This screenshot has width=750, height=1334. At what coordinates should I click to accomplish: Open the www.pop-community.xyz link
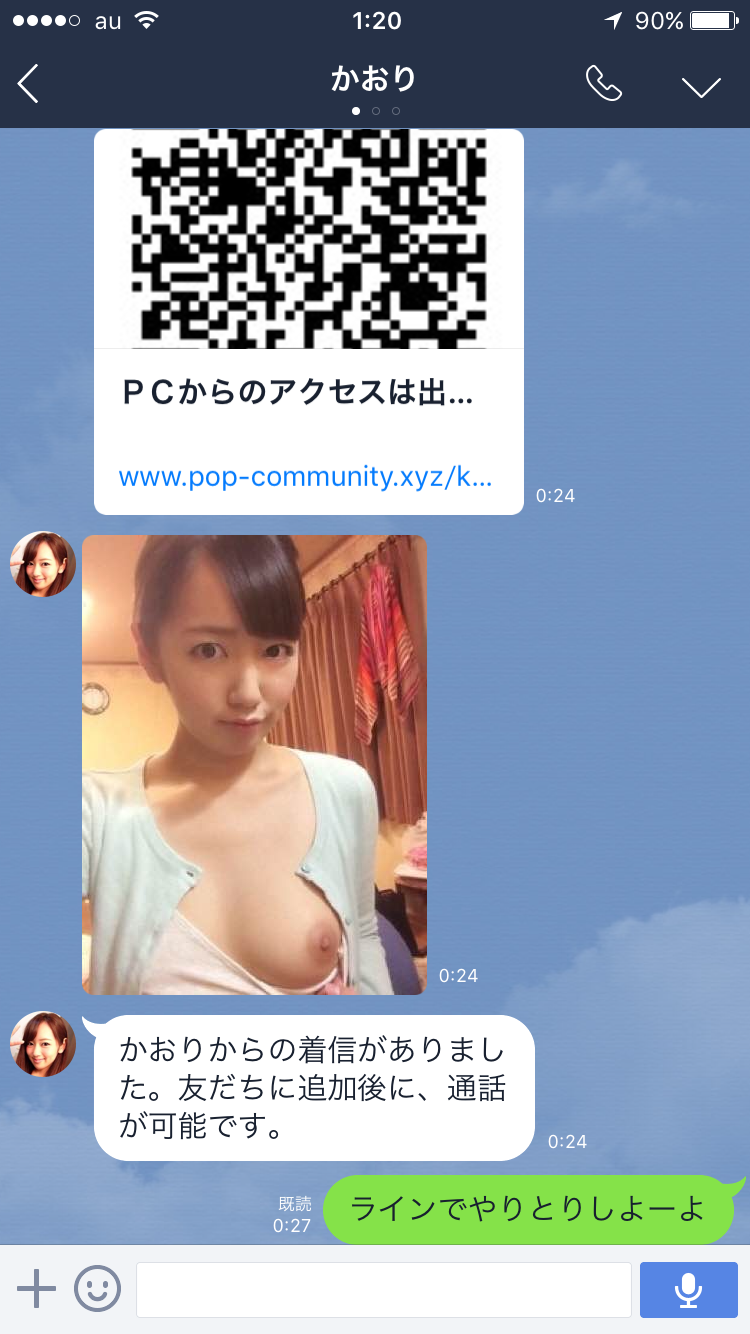[x=305, y=477]
